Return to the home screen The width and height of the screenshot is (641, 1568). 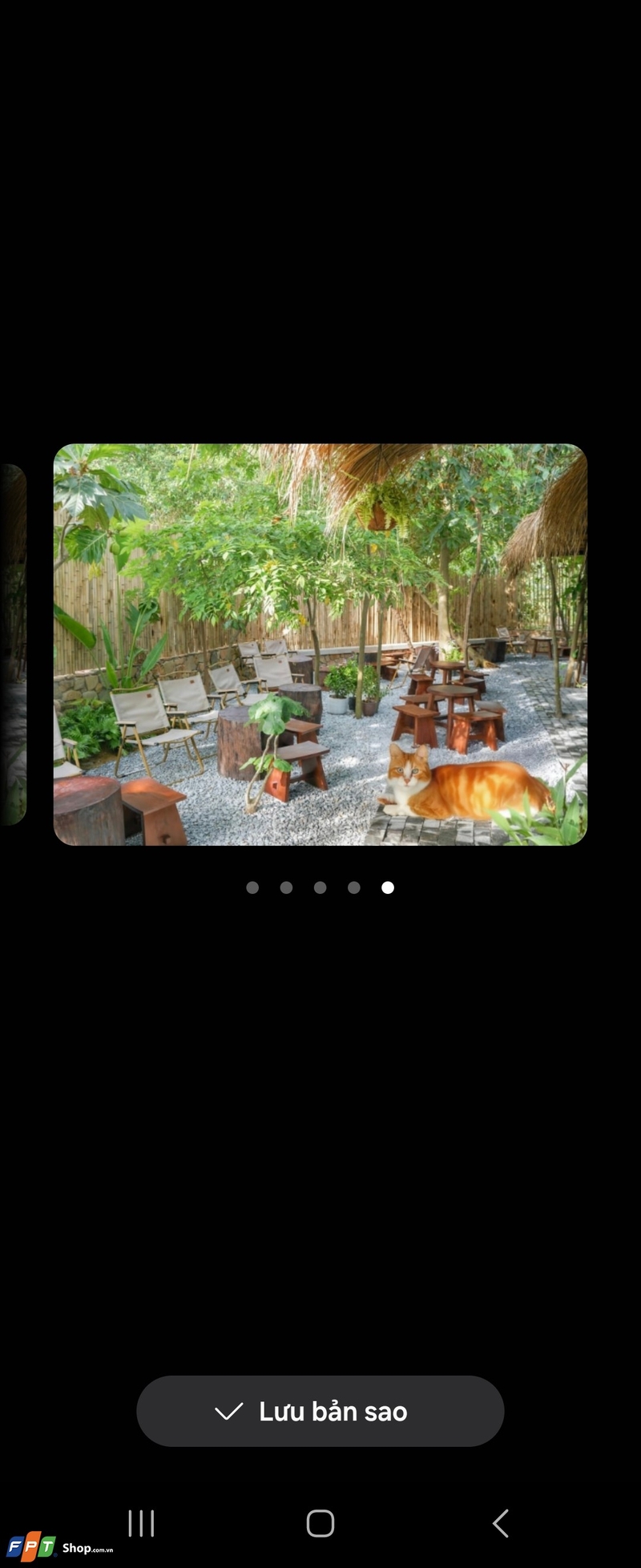click(320, 1522)
